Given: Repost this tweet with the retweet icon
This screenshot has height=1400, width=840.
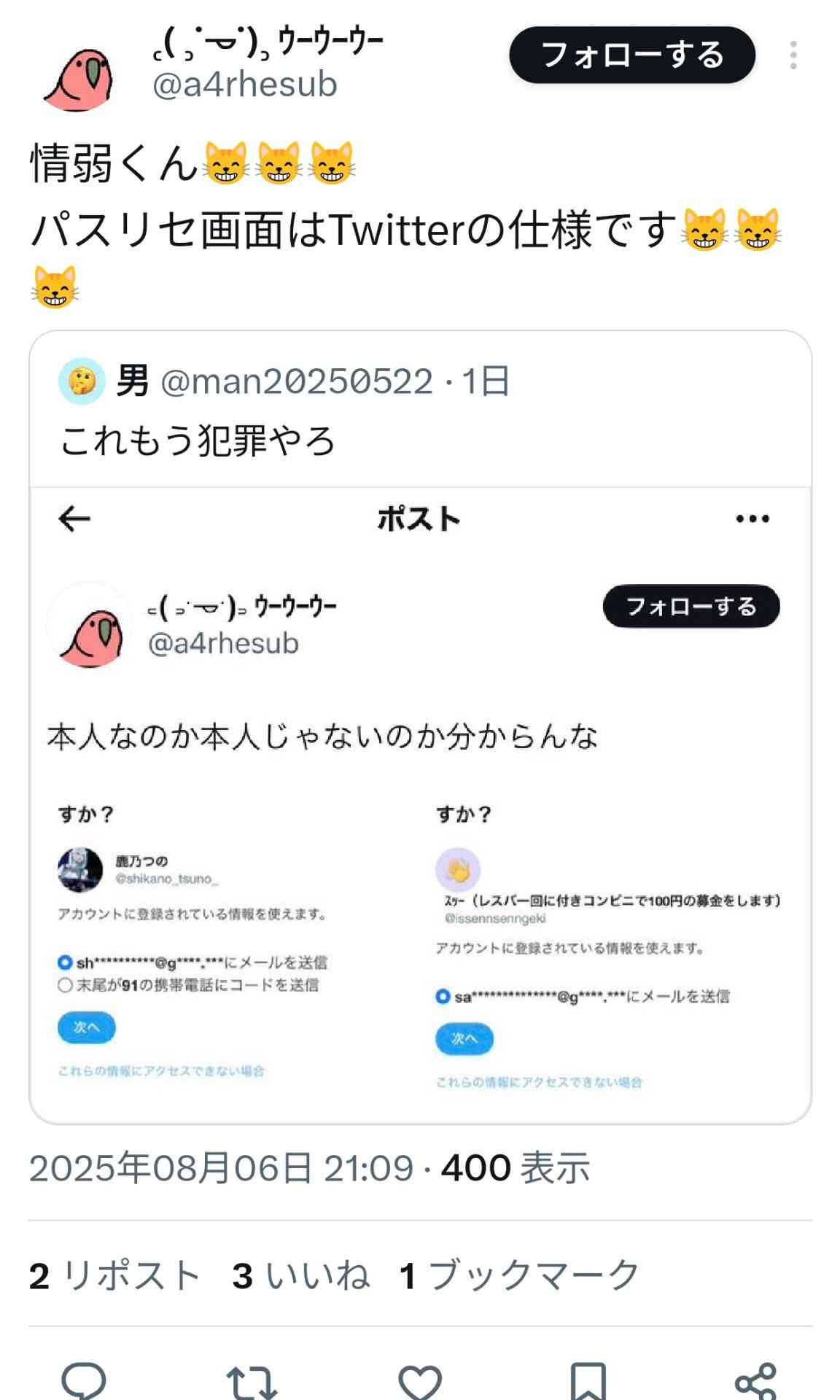Looking at the screenshot, I should tap(252, 1380).
